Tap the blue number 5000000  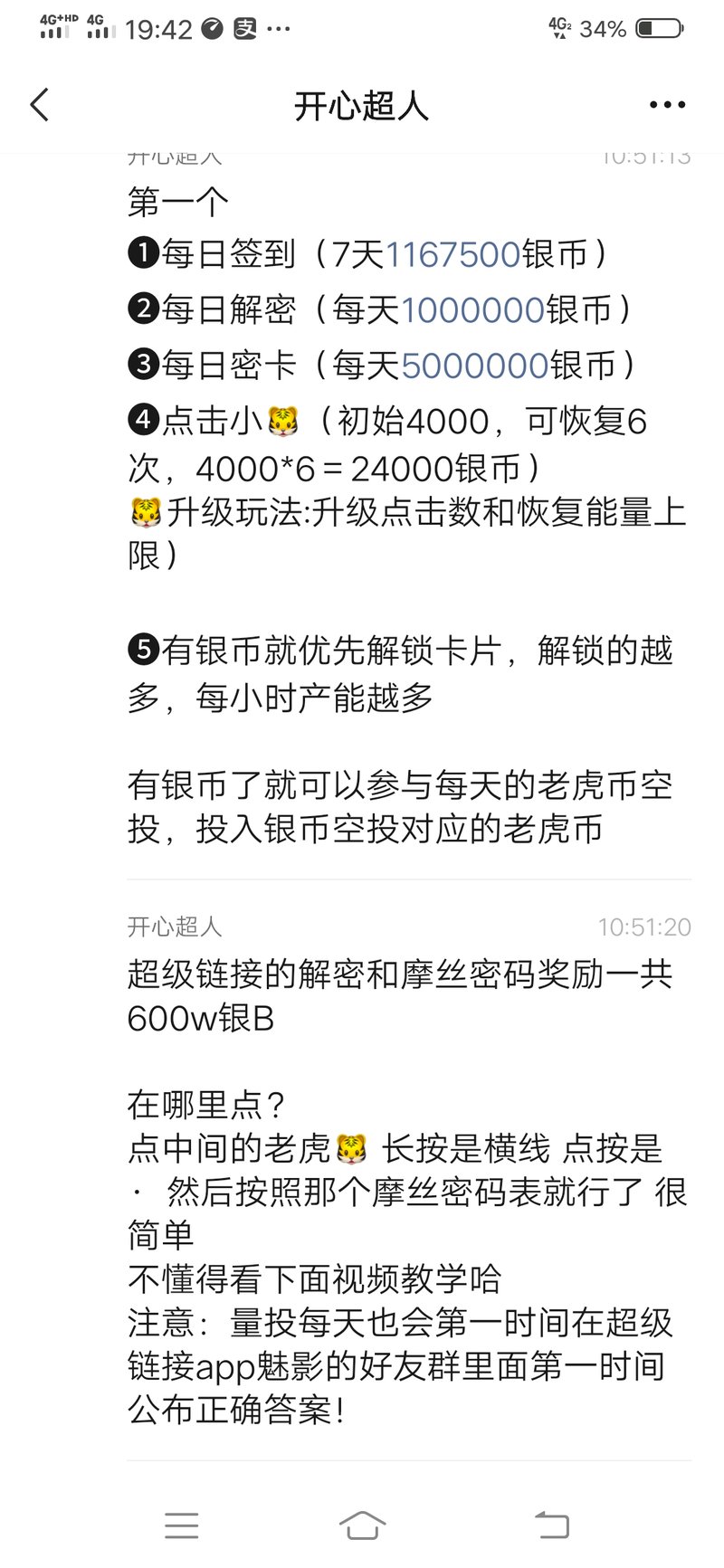(x=474, y=366)
